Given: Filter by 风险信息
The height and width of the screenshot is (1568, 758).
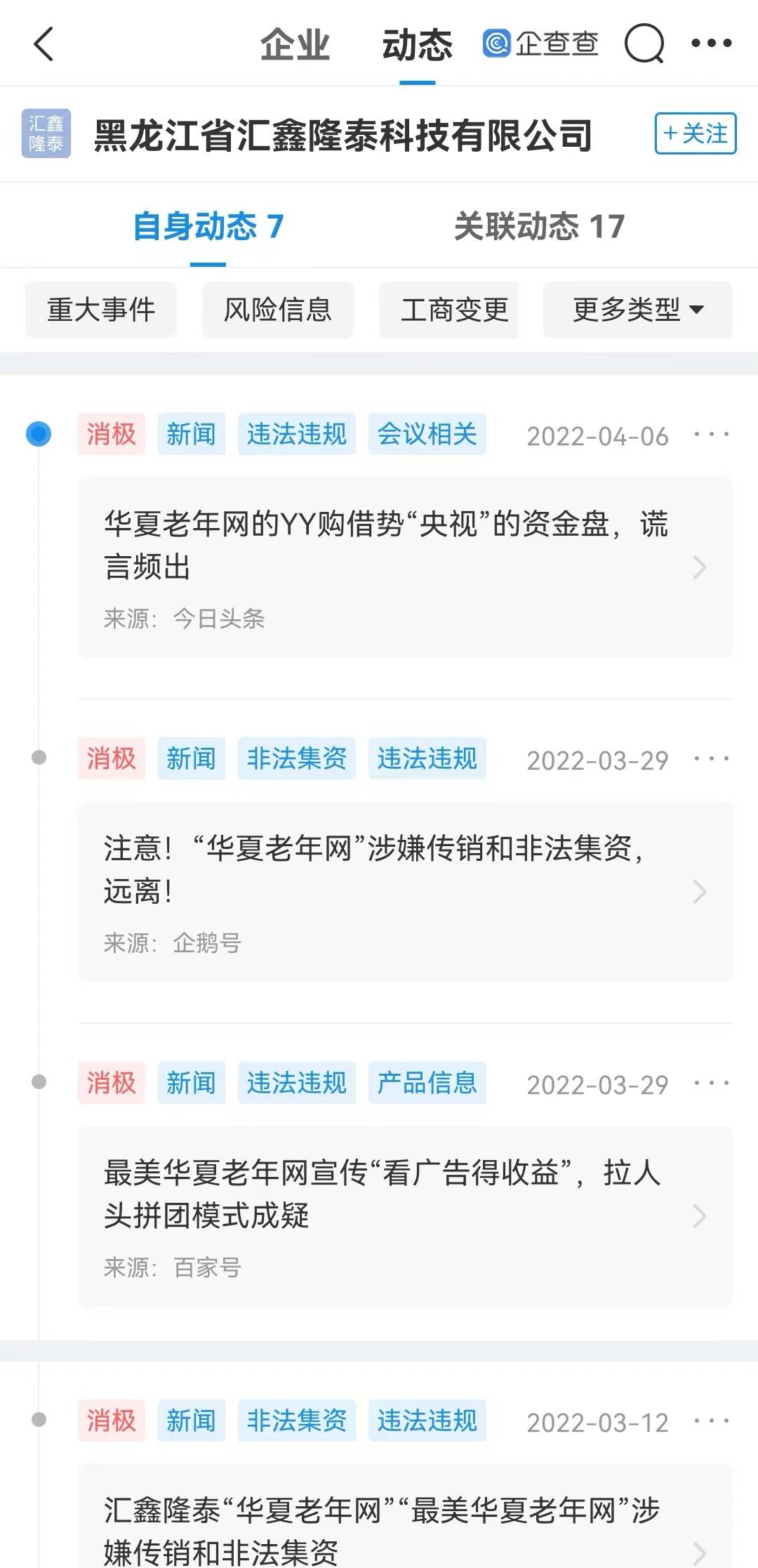Looking at the screenshot, I should point(278,310).
